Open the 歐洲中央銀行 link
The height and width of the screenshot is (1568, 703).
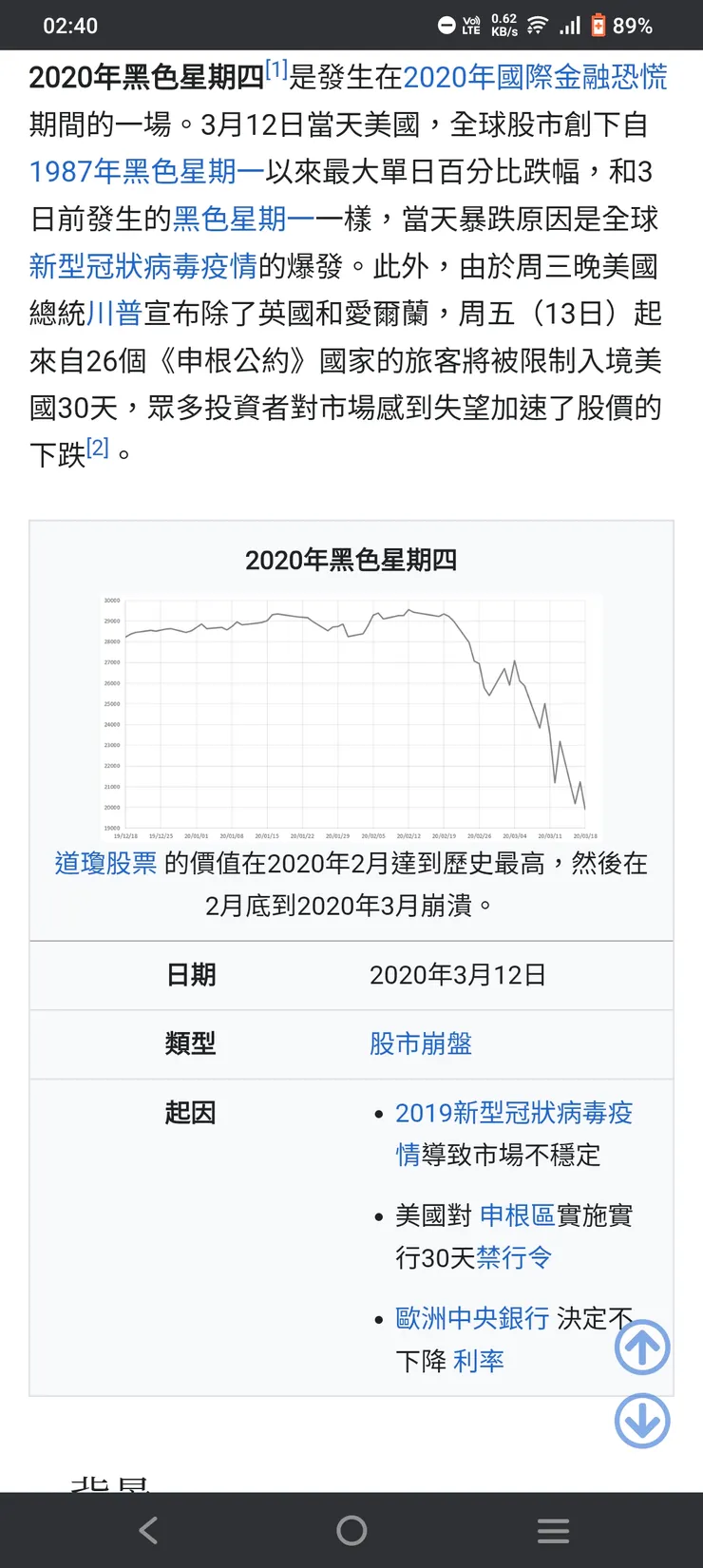point(472,1318)
